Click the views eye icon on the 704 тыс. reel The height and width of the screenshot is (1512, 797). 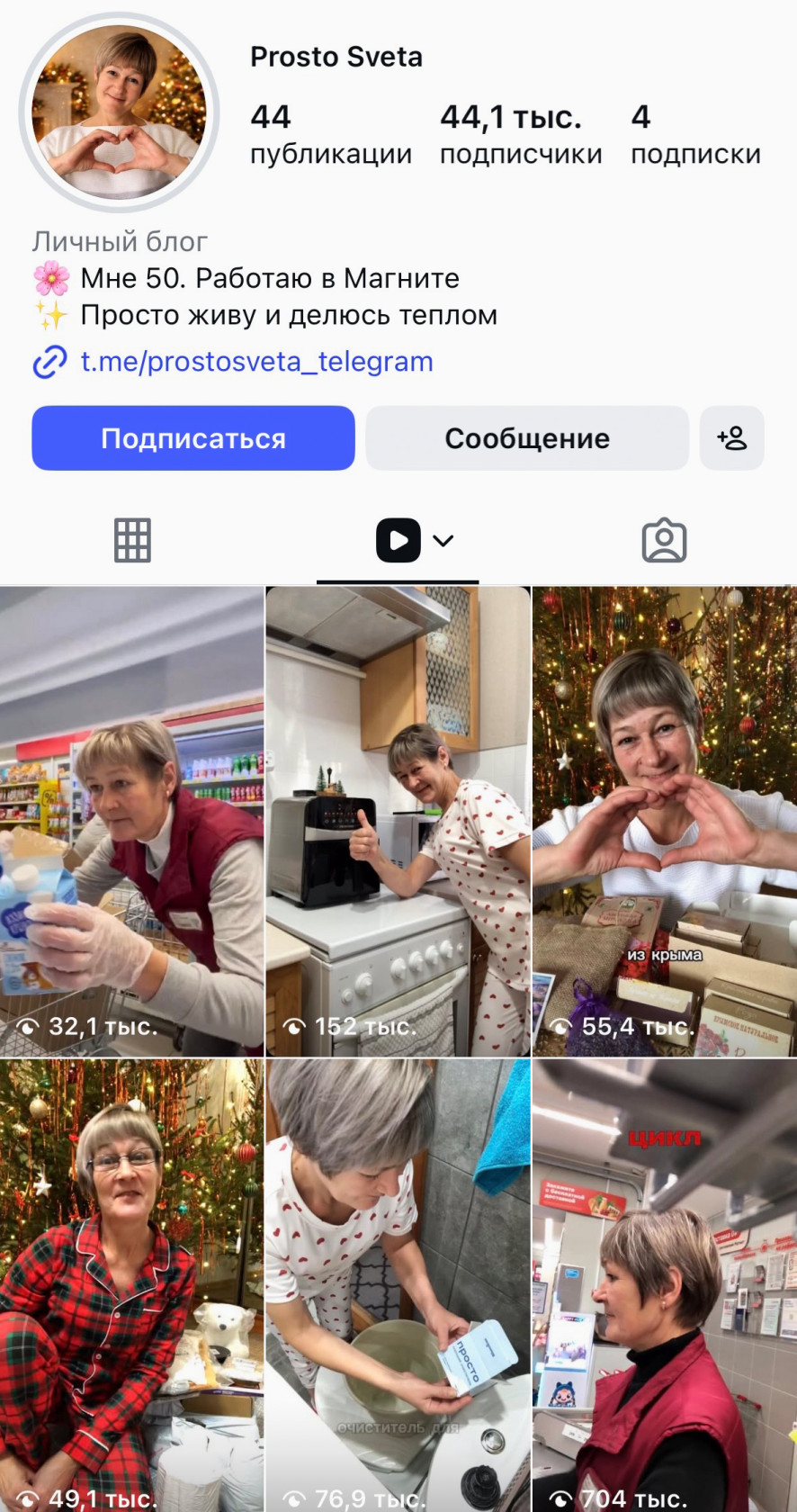pyautogui.click(x=562, y=1498)
